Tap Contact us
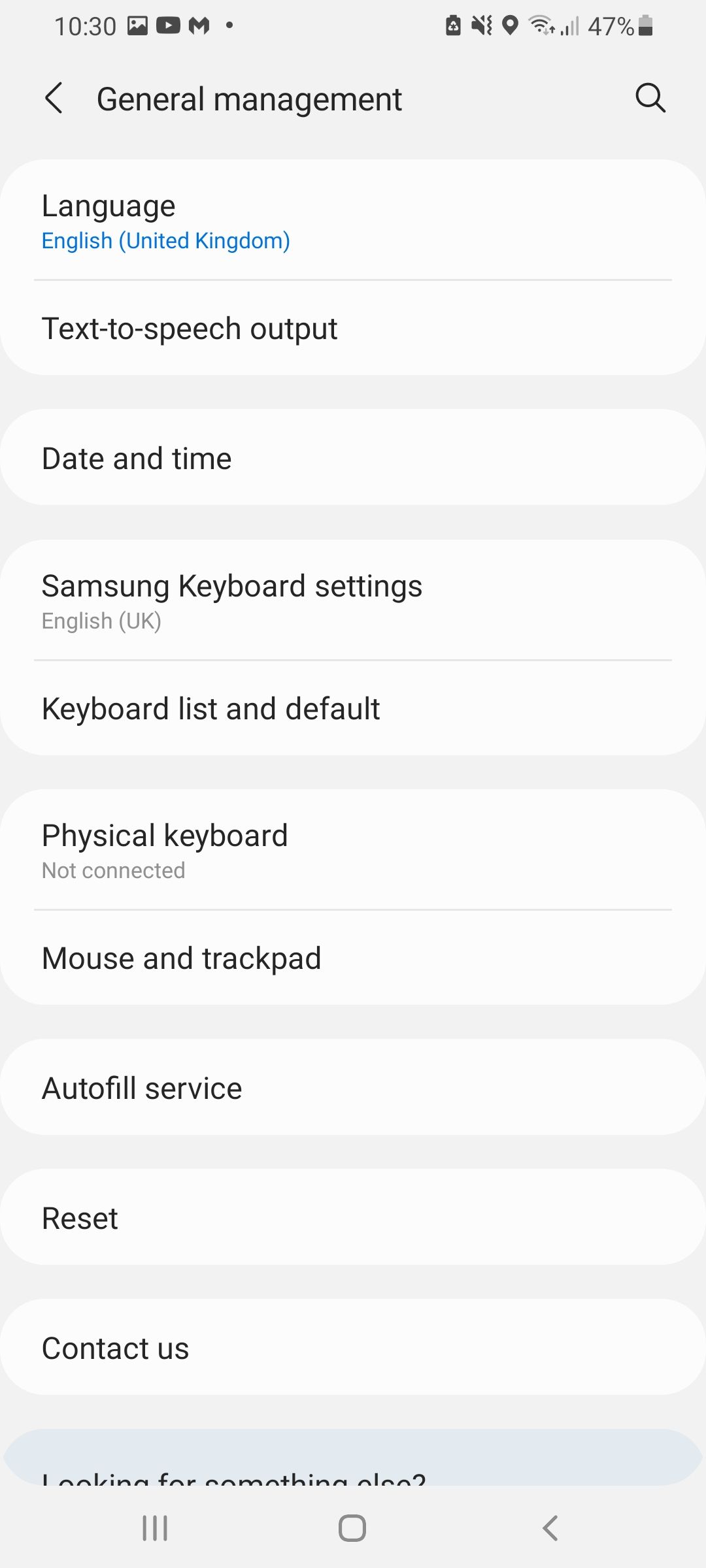Image resolution: width=706 pixels, height=1568 pixels. coord(353,1348)
